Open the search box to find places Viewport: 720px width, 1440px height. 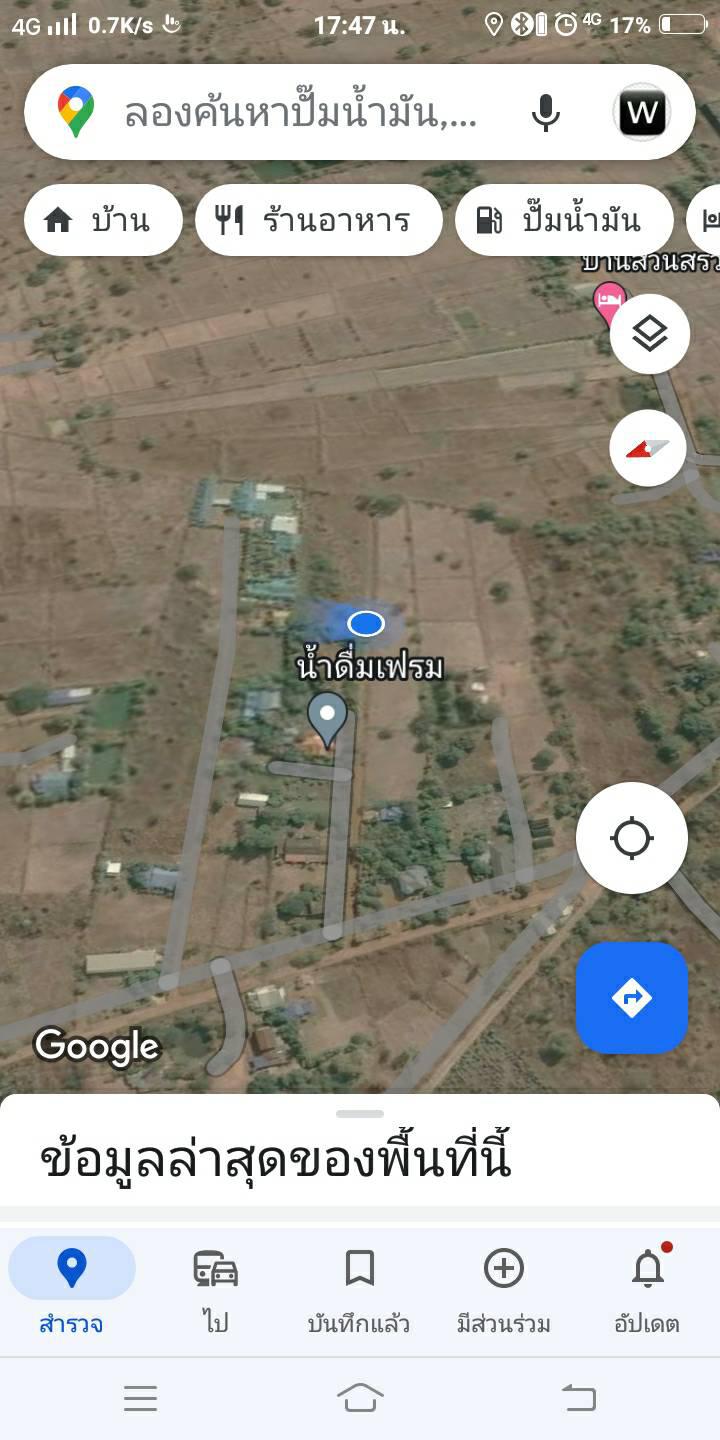click(300, 113)
